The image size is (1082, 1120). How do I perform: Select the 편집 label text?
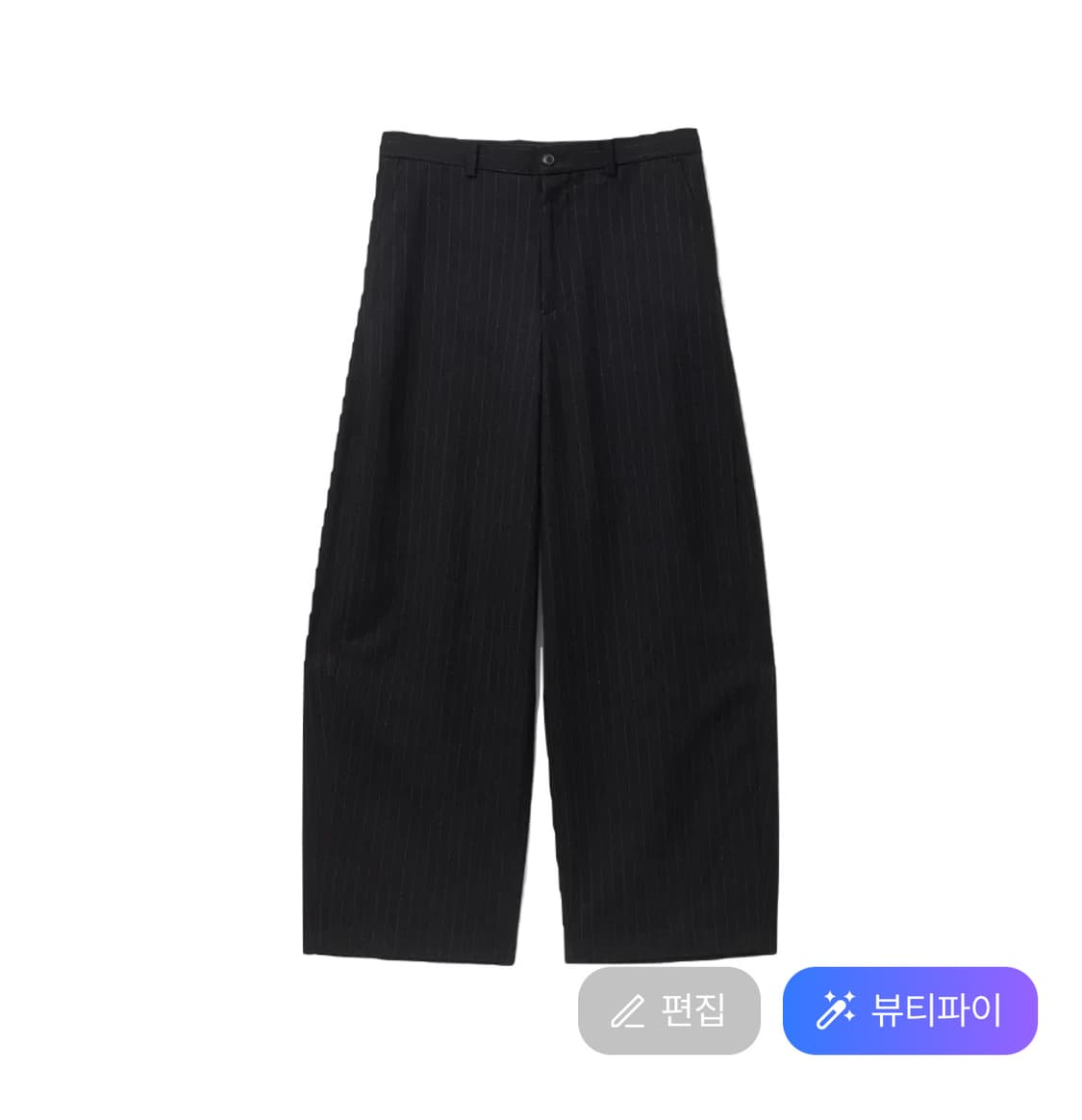click(x=691, y=1010)
